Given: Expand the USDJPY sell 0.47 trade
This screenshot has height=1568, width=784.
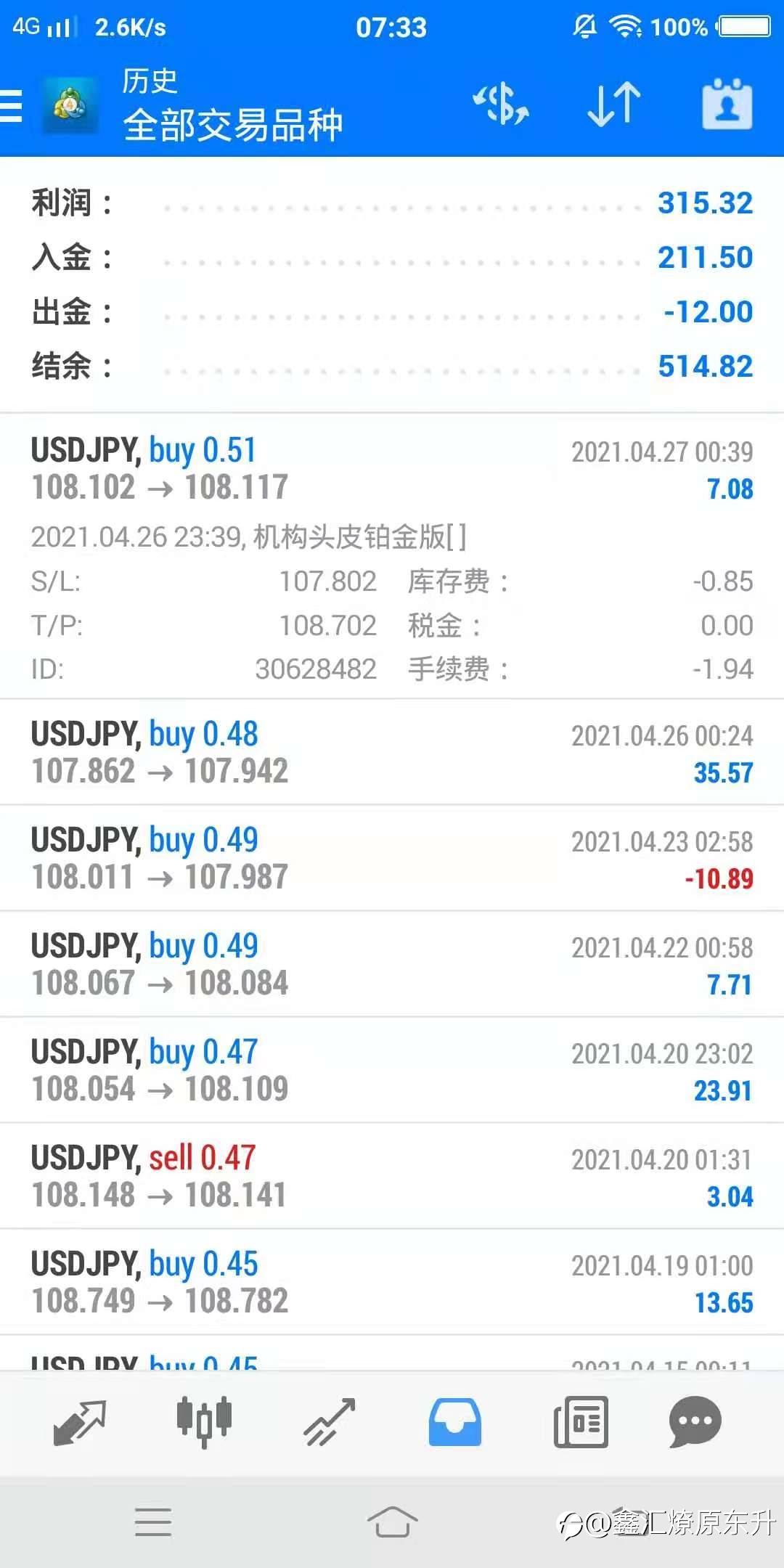Looking at the screenshot, I should click(x=392, y=1177).
